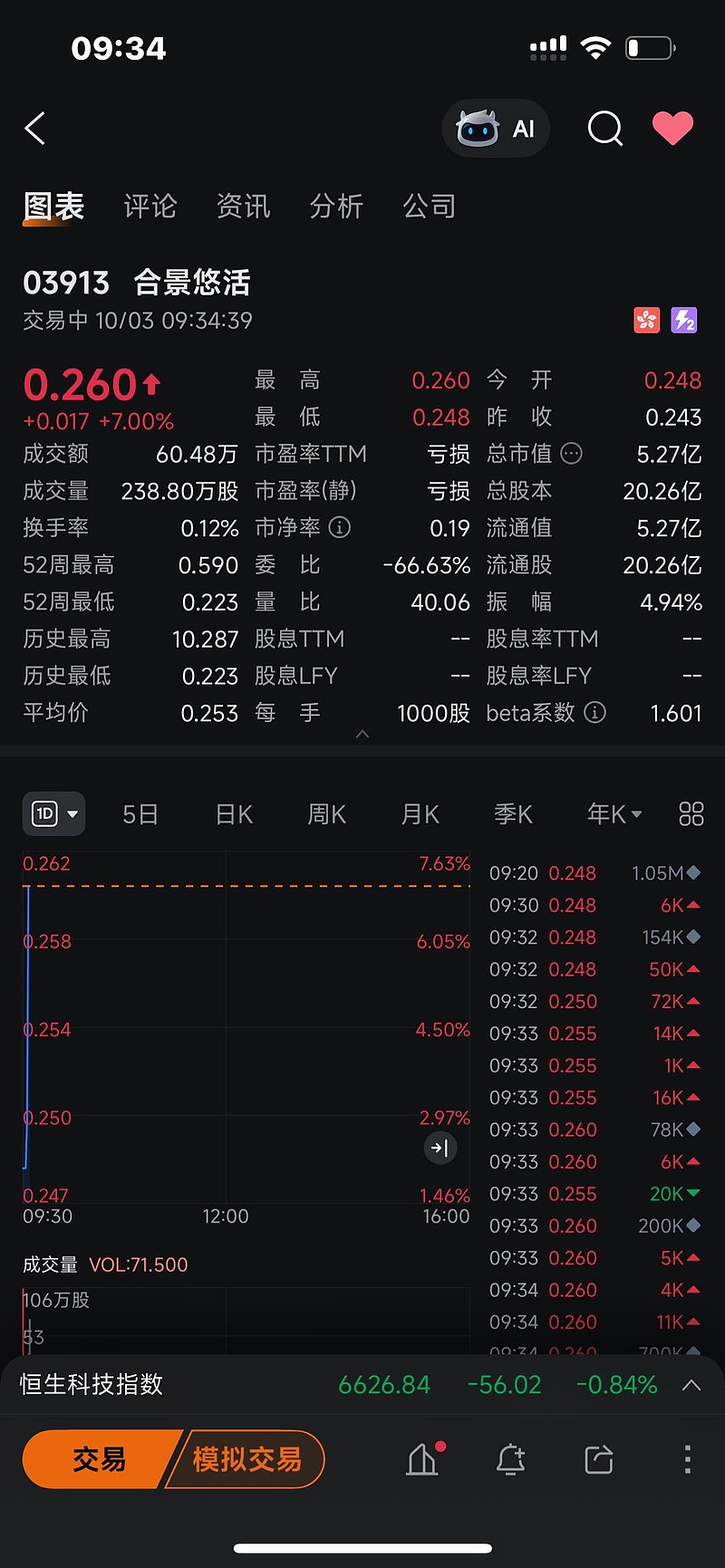Switch to the 资讯 tab
Image resolution: width=725 pixels, height=1568 pixels.
[x=243, y=207]
